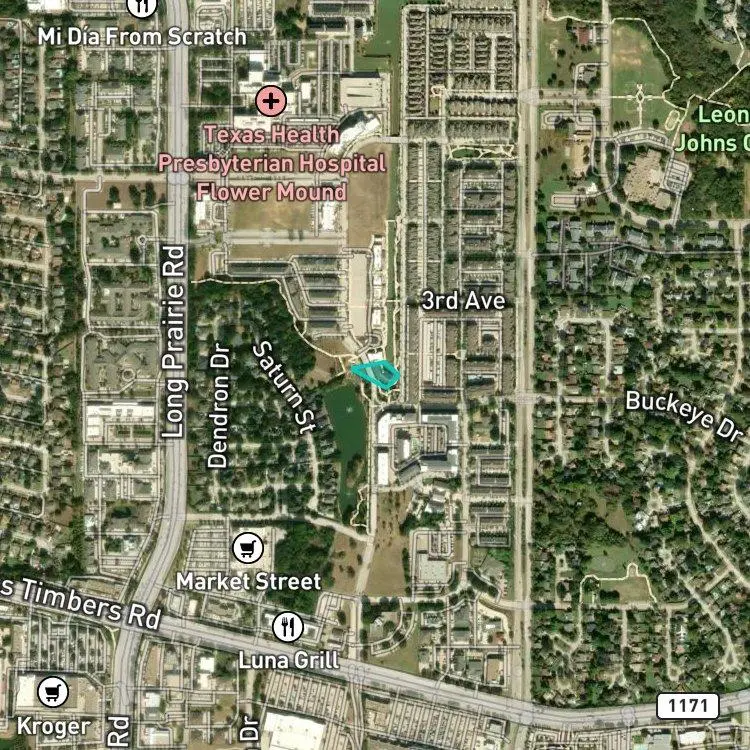
Task: Open the Market Street shopping cart marker
Action: (248, 548)
